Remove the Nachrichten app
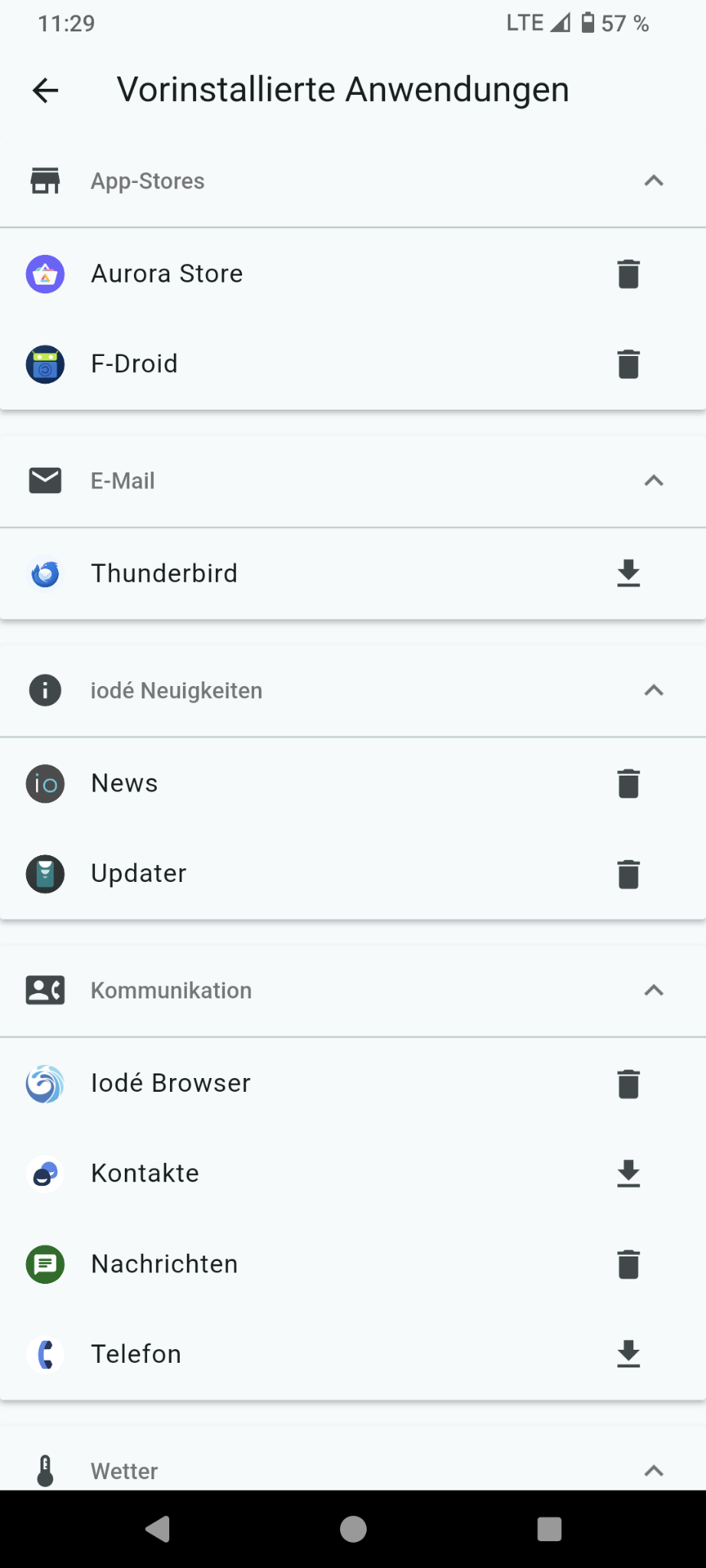706x1568 pixels. point(628,1264)
